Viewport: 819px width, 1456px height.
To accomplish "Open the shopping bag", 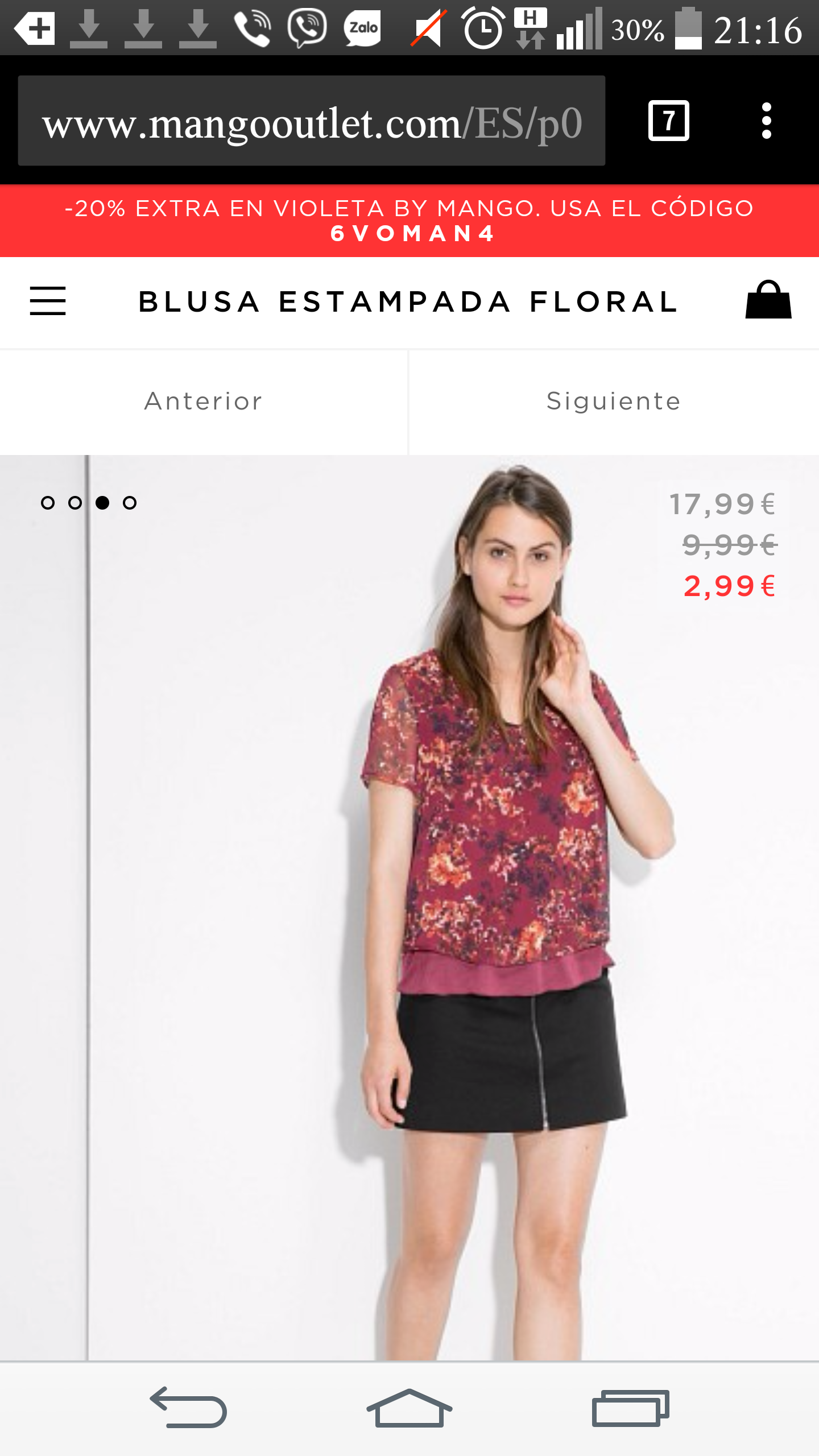I will pos(768,300).
